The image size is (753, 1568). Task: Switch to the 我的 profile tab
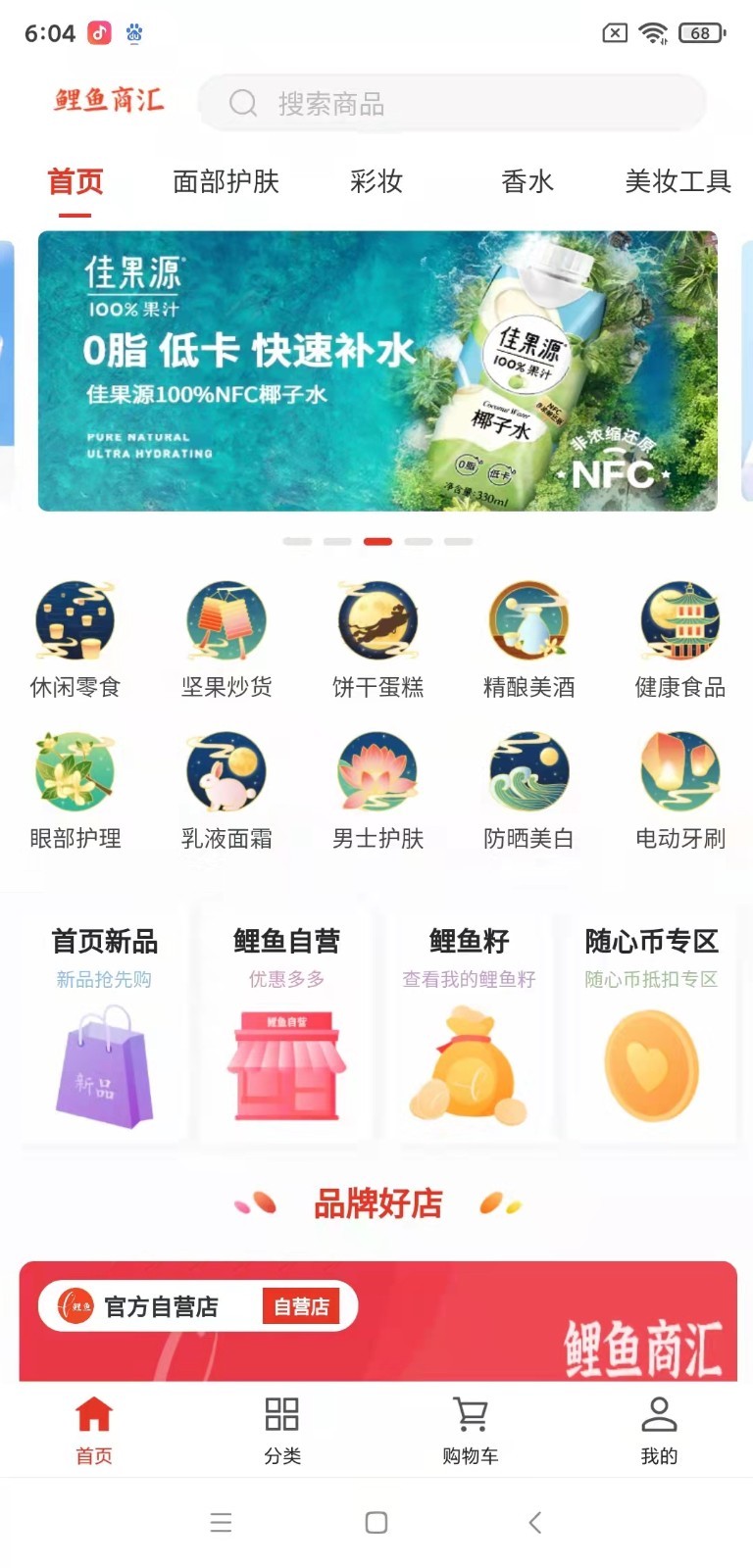tap(659, 1430)
